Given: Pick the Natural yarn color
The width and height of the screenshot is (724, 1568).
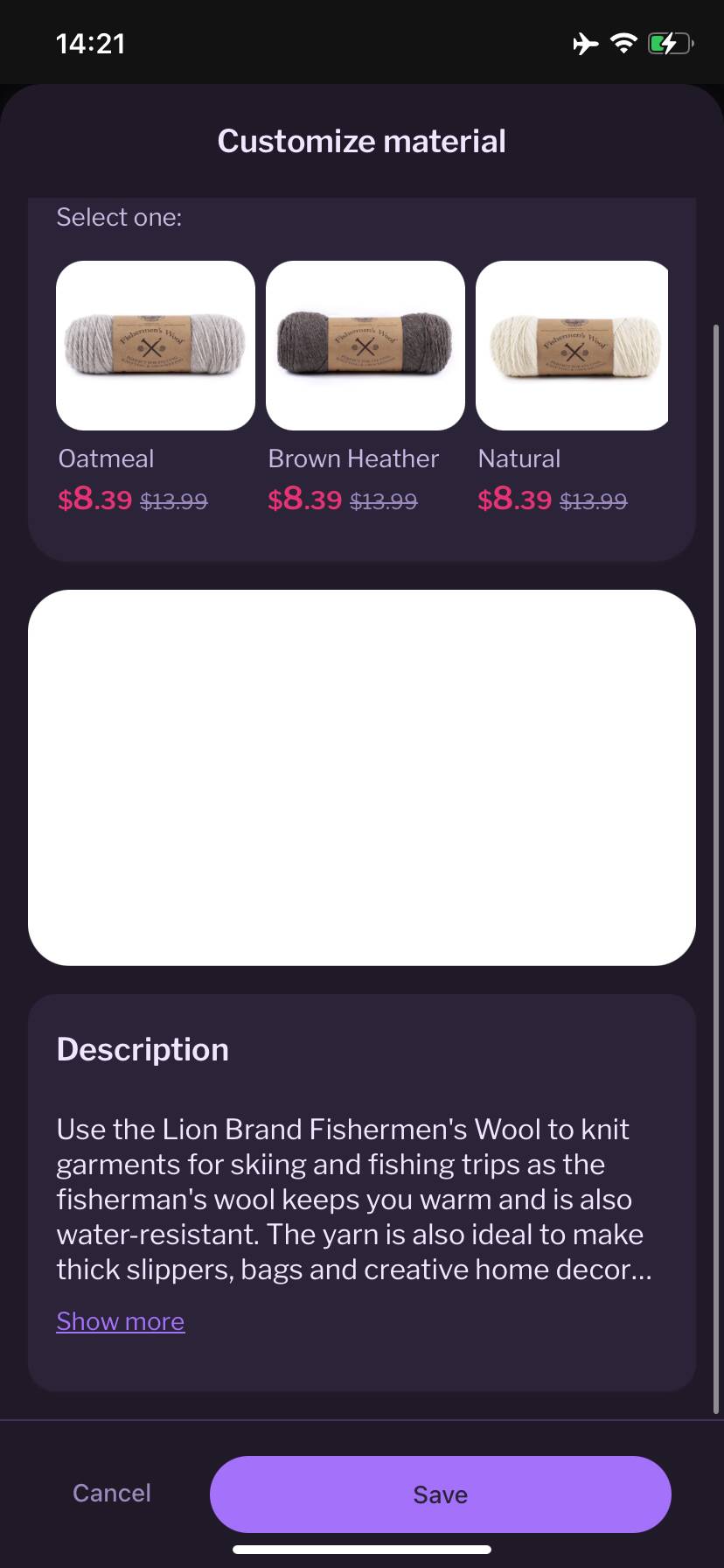Looking at the screenshot, I should pos(572,346).
